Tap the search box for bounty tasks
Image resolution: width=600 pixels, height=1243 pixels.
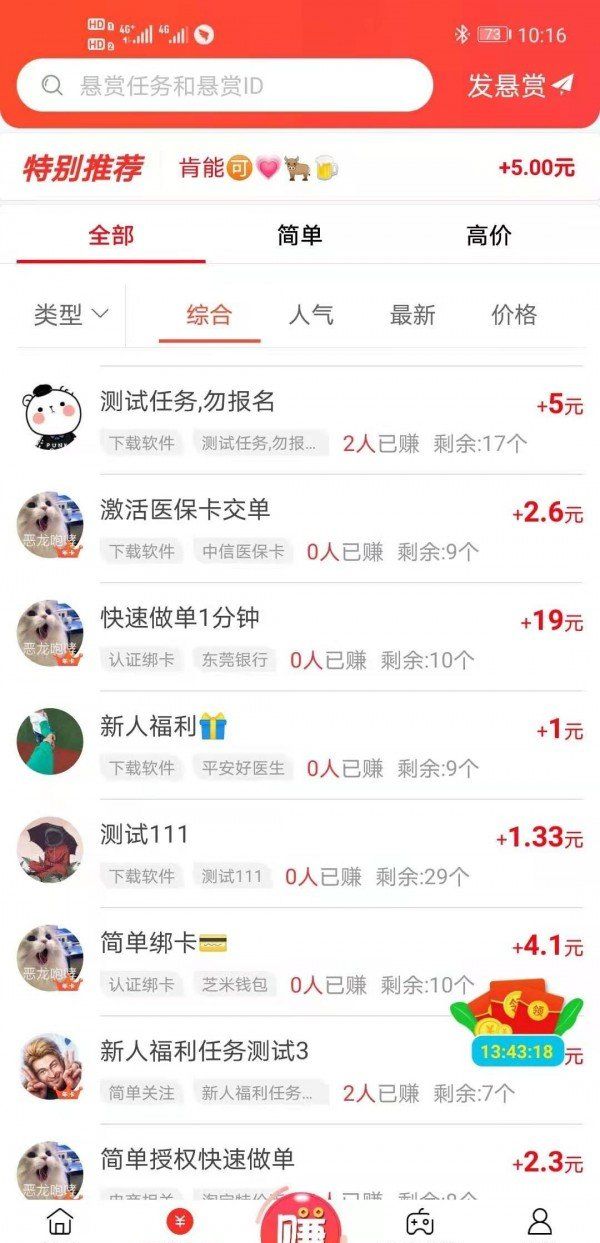click(x=225, y=86)
